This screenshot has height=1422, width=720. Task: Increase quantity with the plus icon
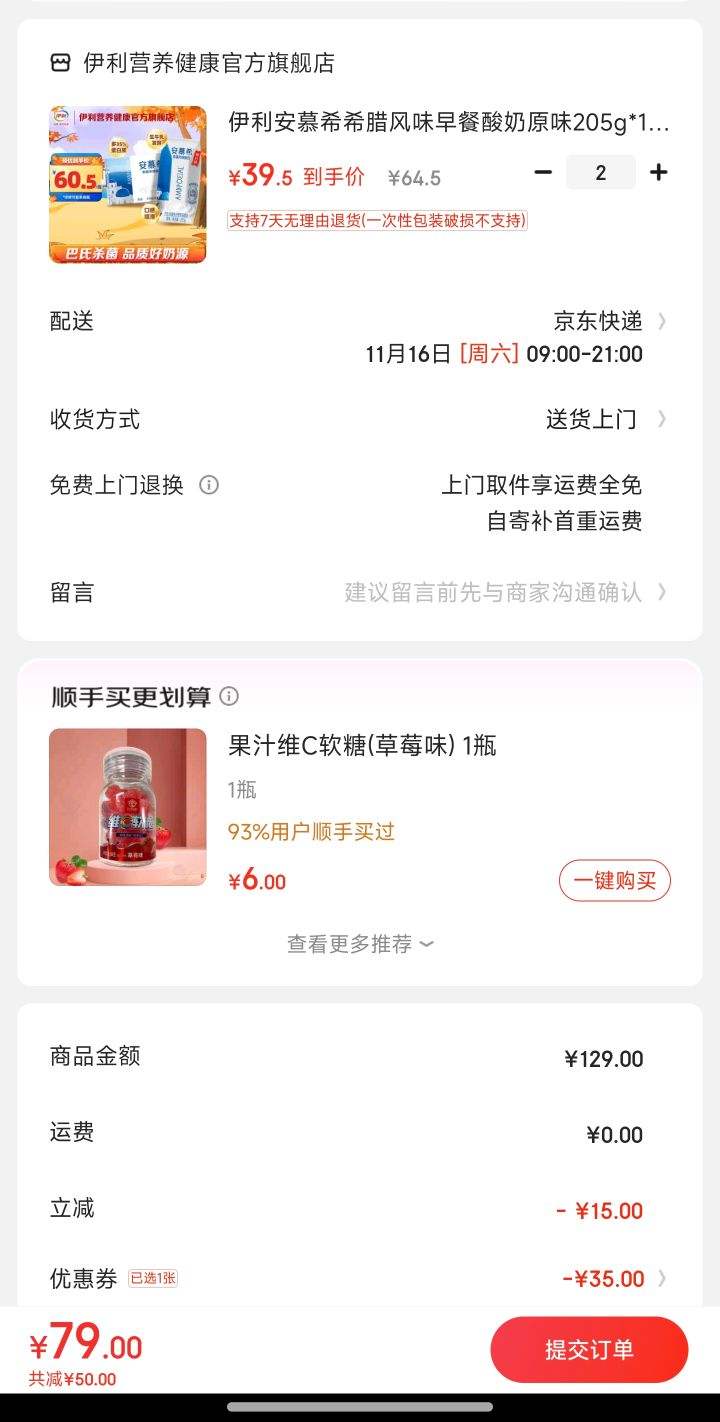point(659,172)
